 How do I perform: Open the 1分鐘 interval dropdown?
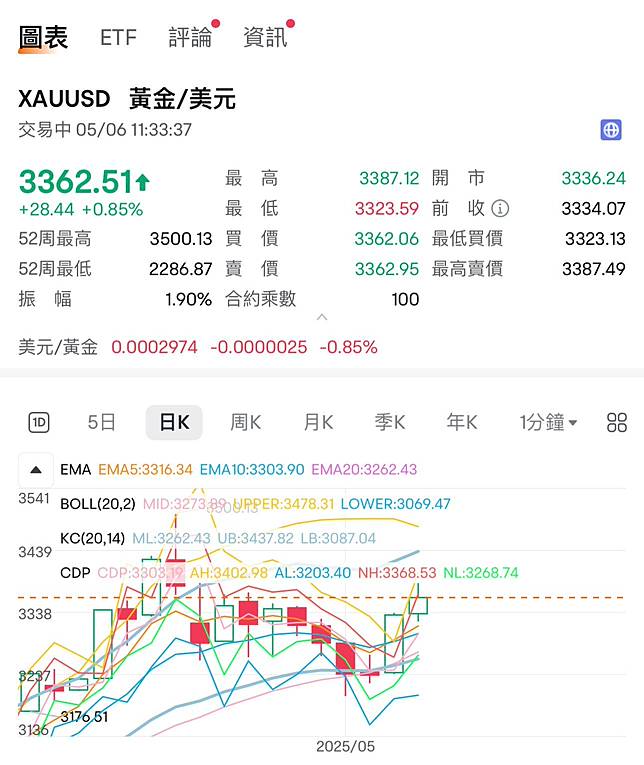[x=548, y=423]
